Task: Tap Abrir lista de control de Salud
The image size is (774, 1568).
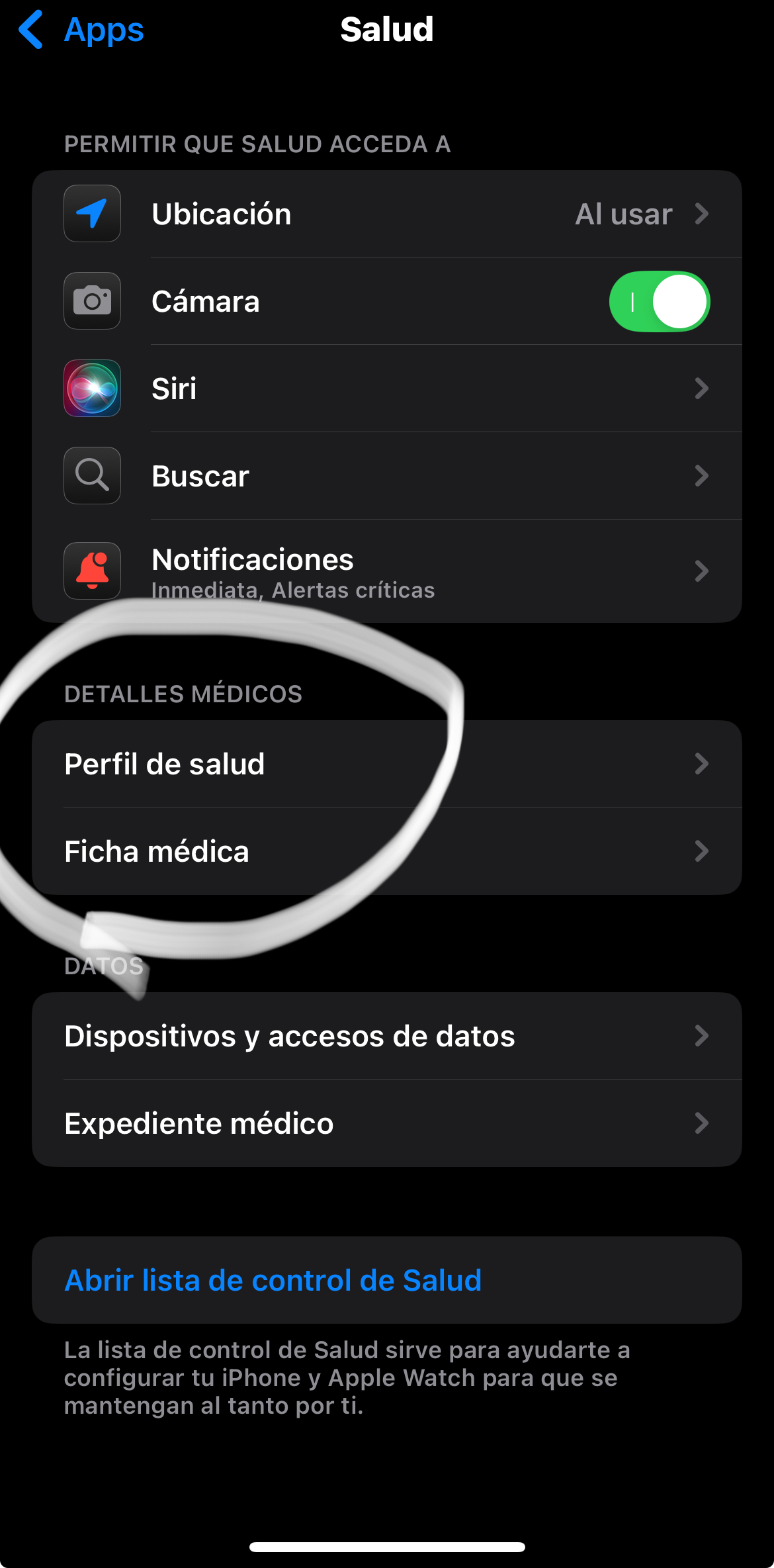Action: [x=273, y=1280]
